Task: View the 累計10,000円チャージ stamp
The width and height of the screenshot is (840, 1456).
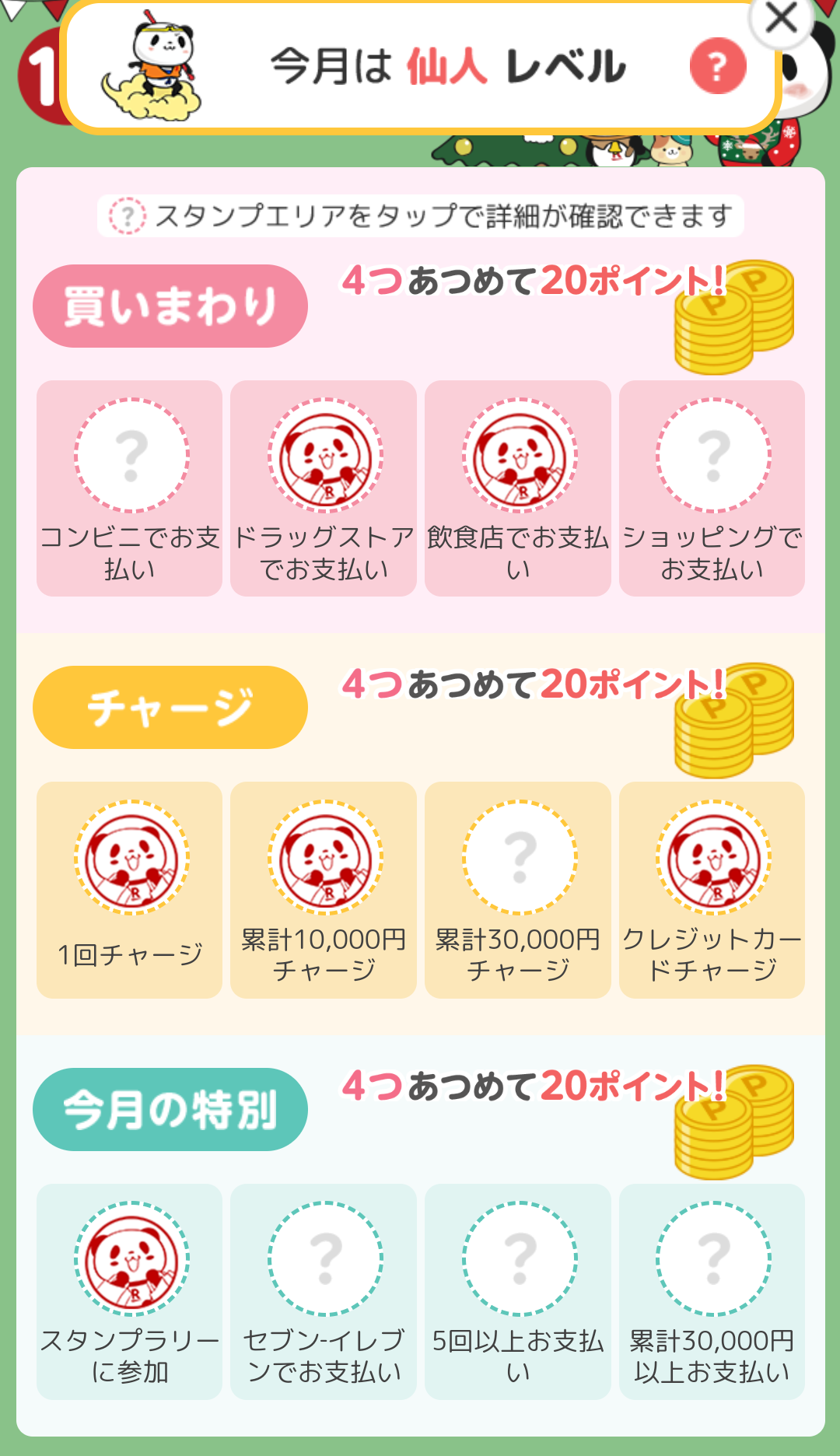Action: point(324,889)
